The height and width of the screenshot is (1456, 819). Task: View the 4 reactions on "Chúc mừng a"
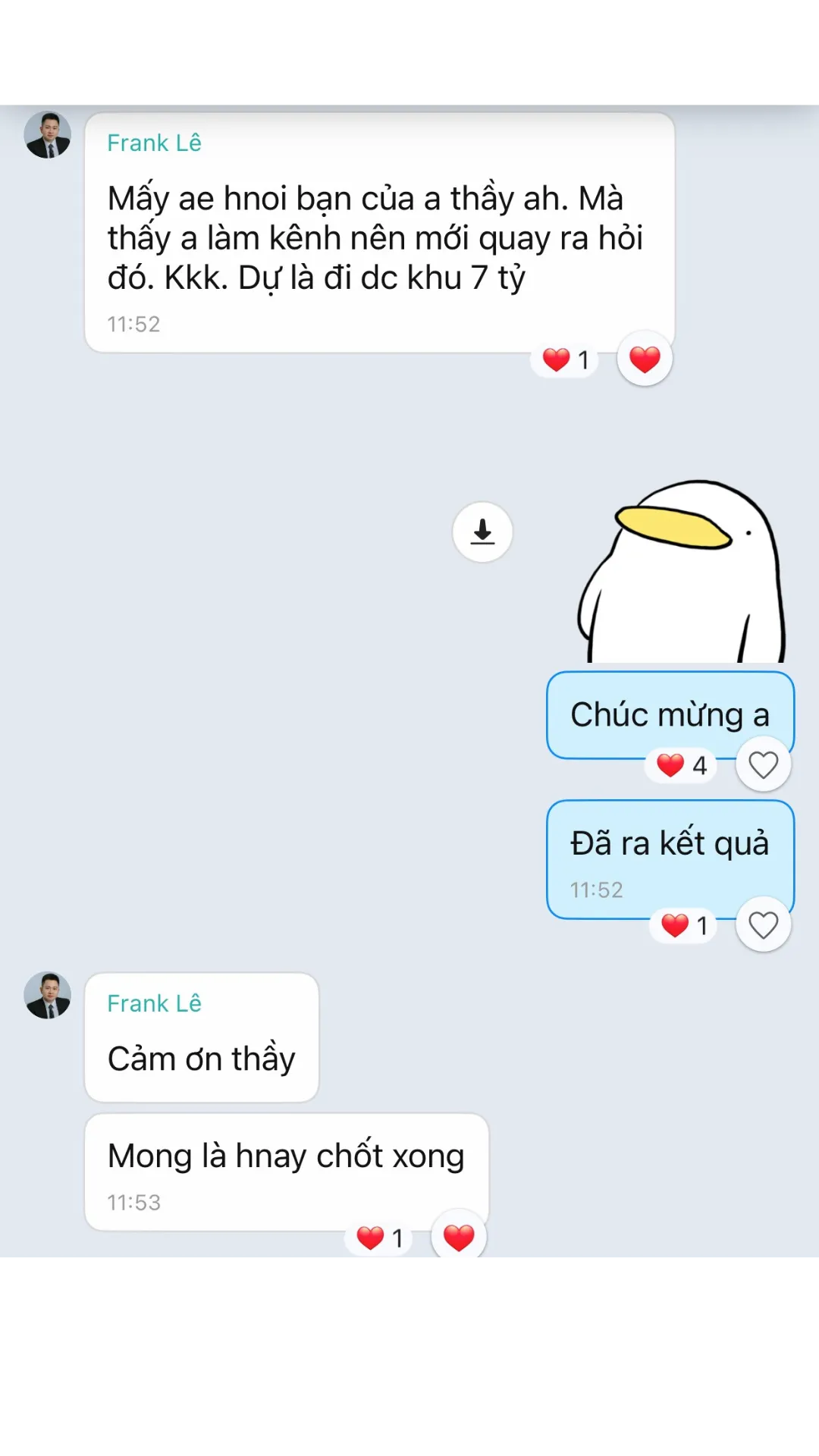coord(681,765)
